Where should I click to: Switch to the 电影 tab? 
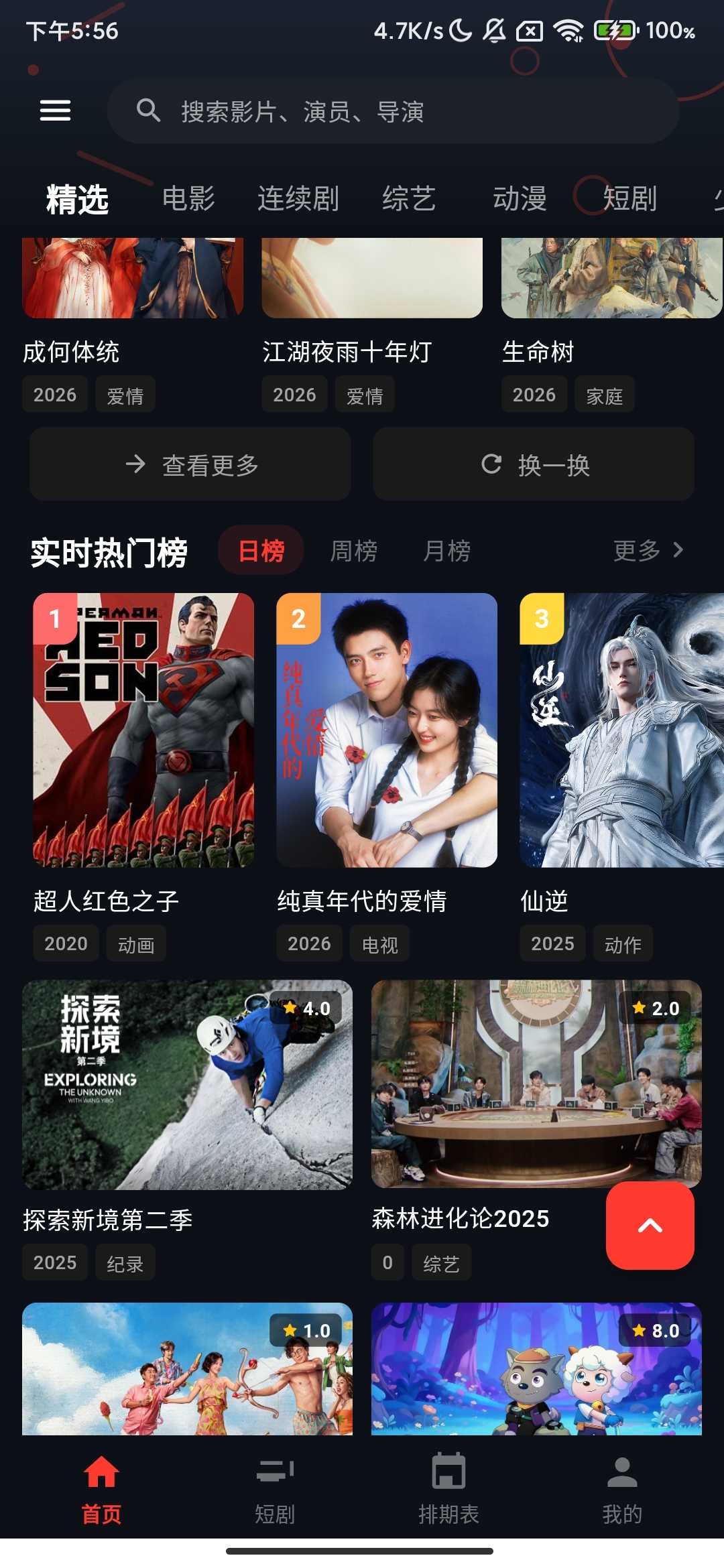coord(188,198)
